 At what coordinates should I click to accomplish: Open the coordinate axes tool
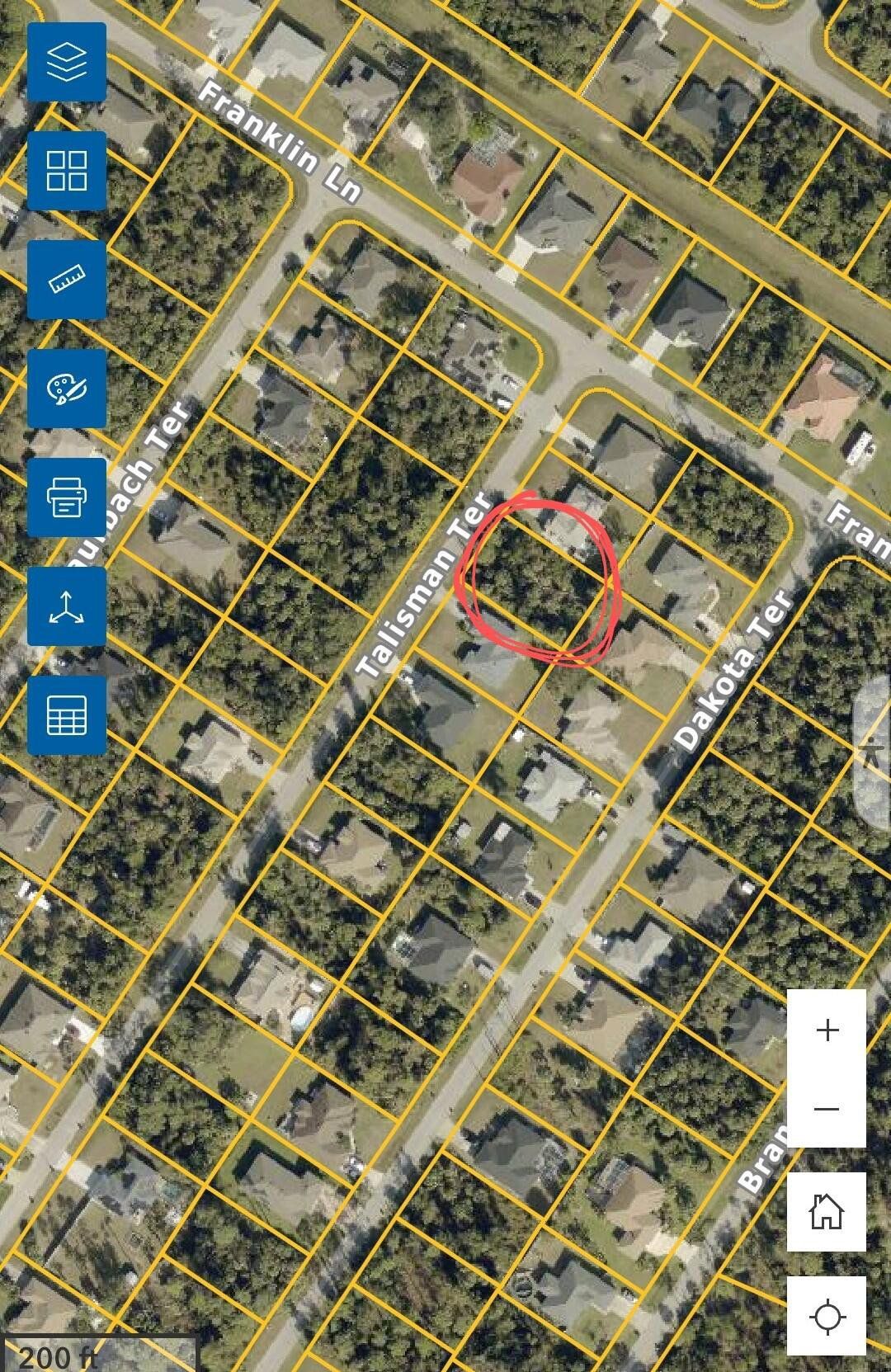pyautogui.click(x=67, y=606)
